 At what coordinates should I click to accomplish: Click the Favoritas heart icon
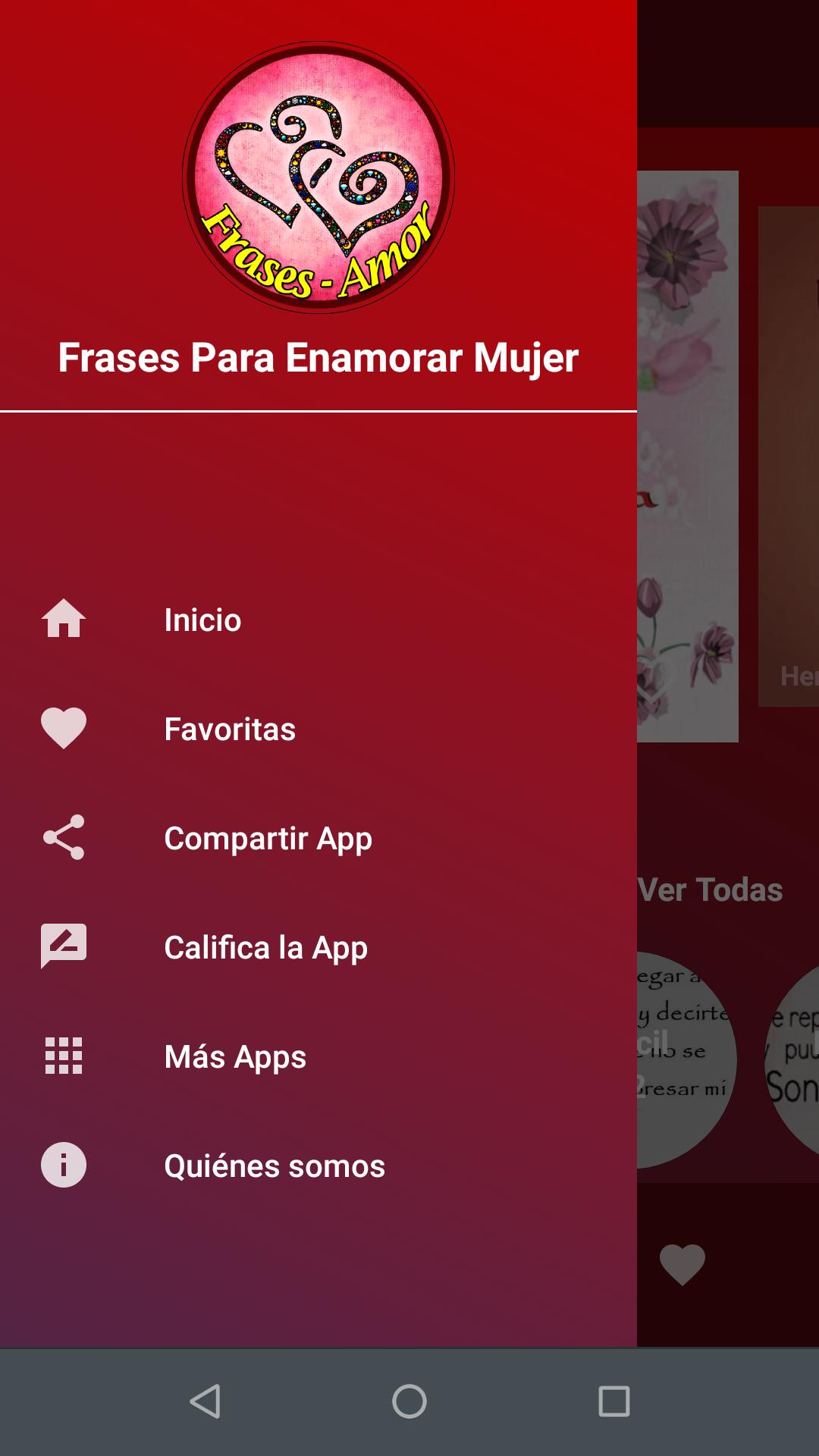click(64, 729)
